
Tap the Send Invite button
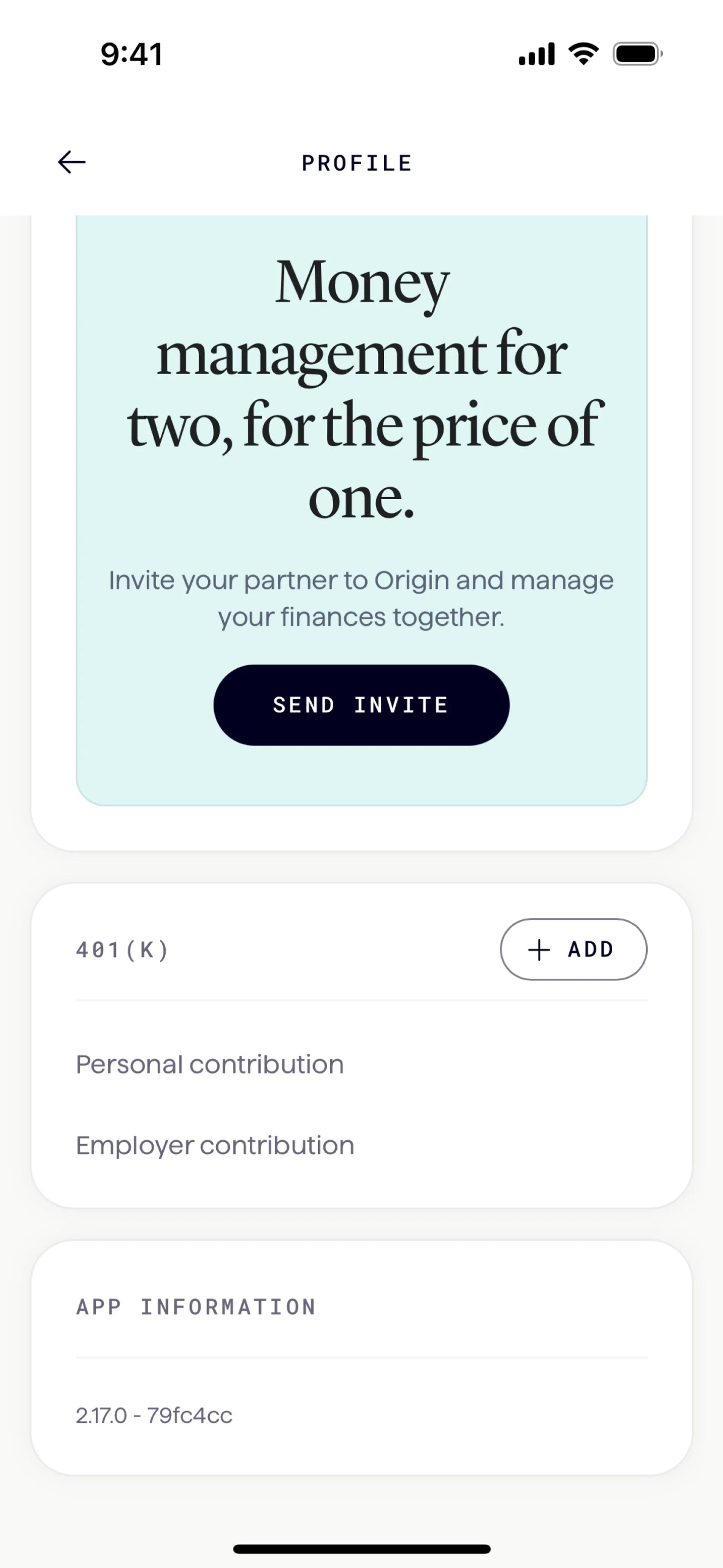361,705
